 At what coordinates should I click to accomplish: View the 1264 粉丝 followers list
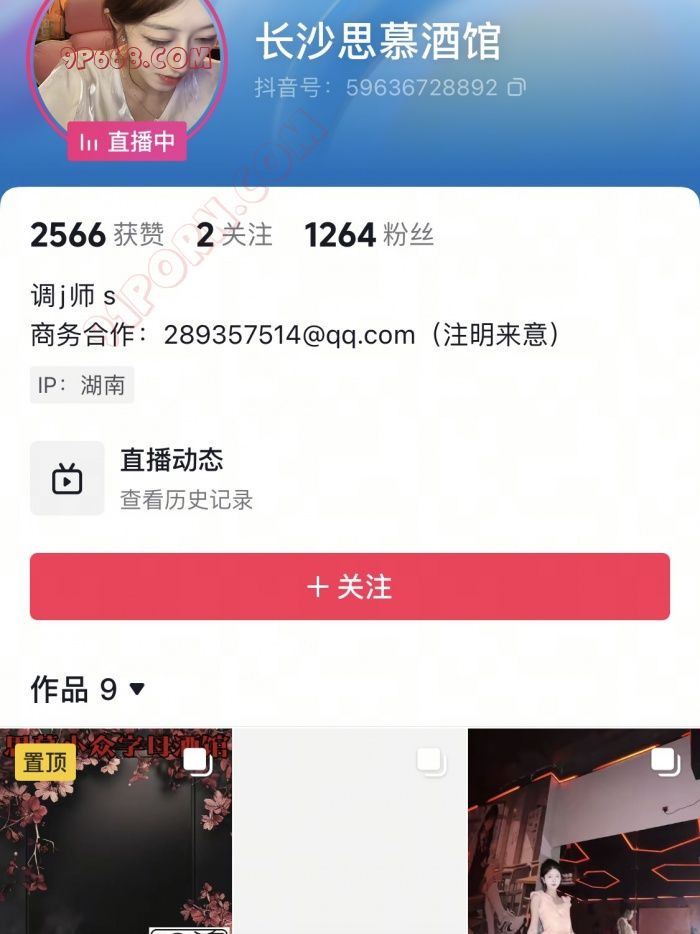click(x=368, y=235)
